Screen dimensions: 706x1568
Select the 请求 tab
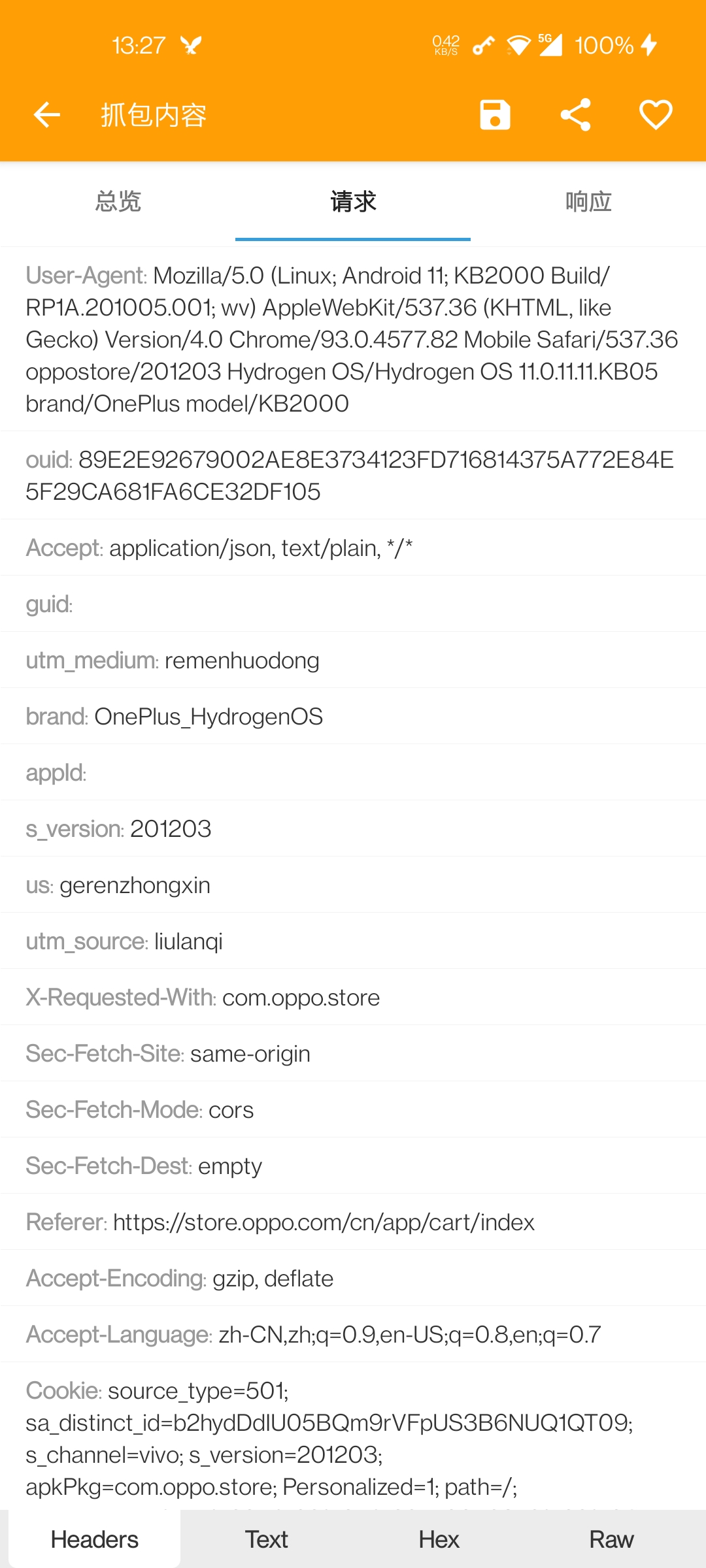(x=353, y=202)
